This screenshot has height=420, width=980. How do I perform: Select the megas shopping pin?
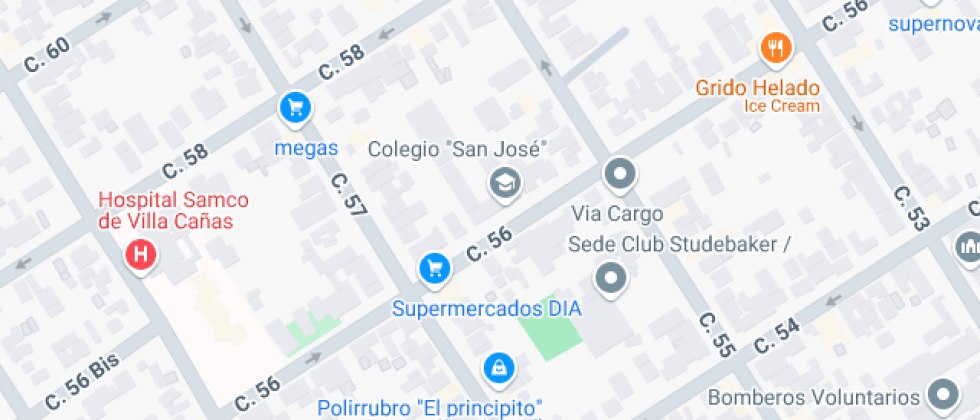(294, 108)
